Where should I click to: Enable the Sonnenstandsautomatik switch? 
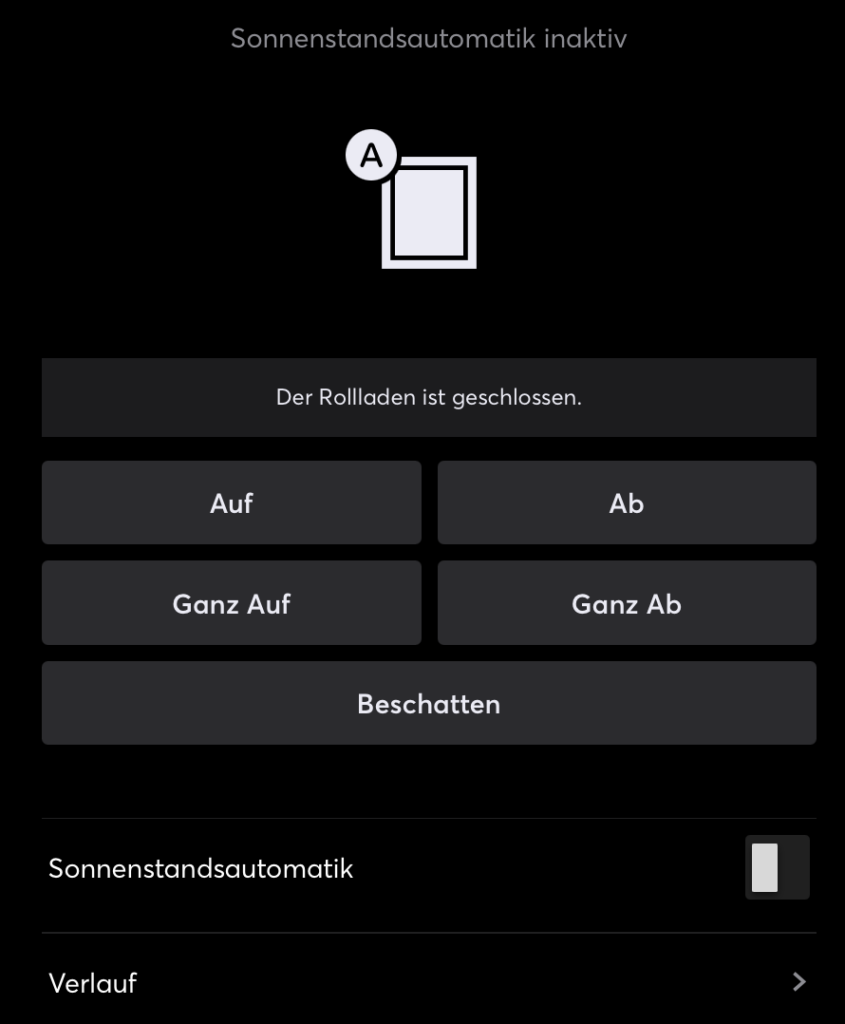coord(776,867)
